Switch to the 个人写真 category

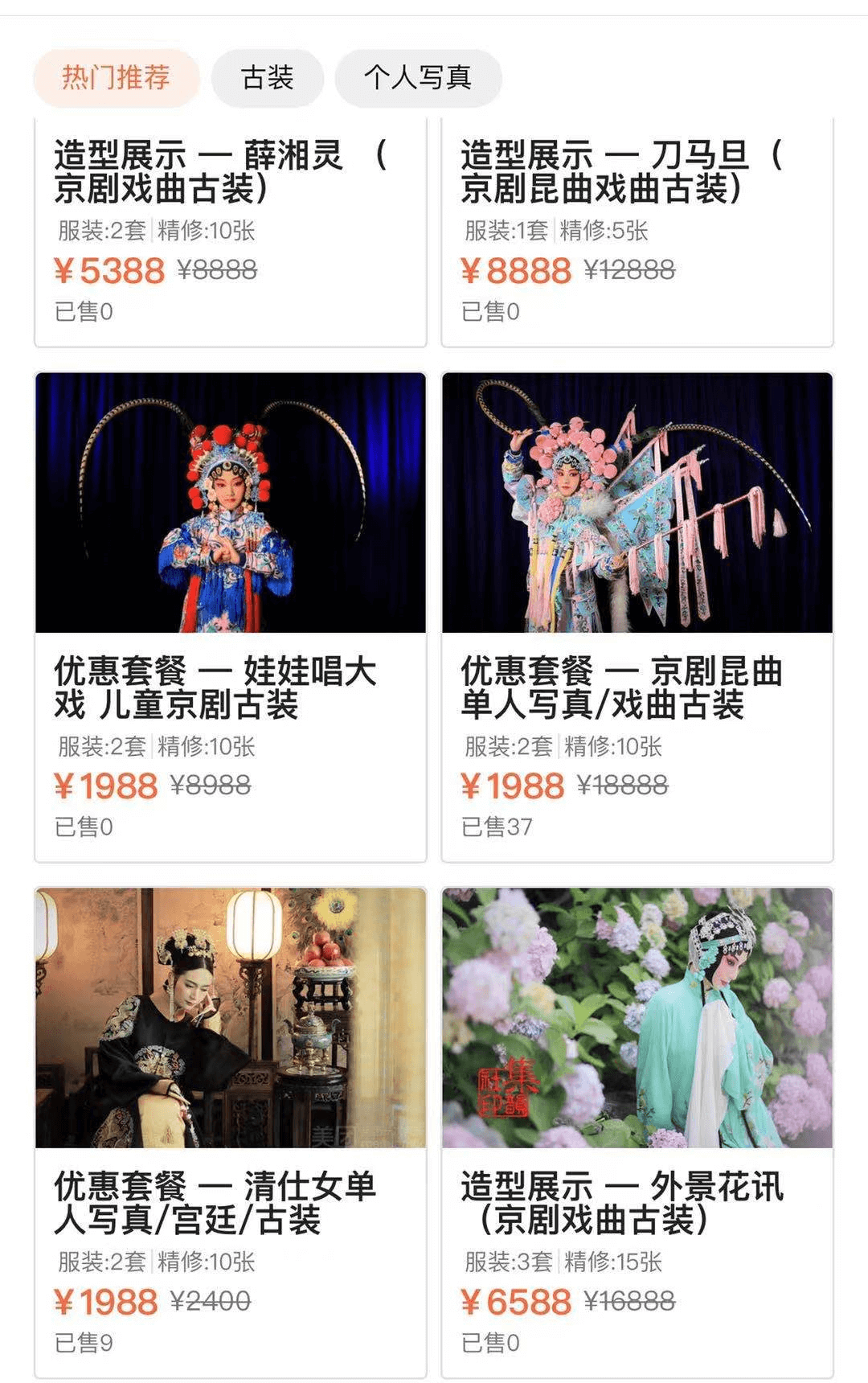coord(418,78)
